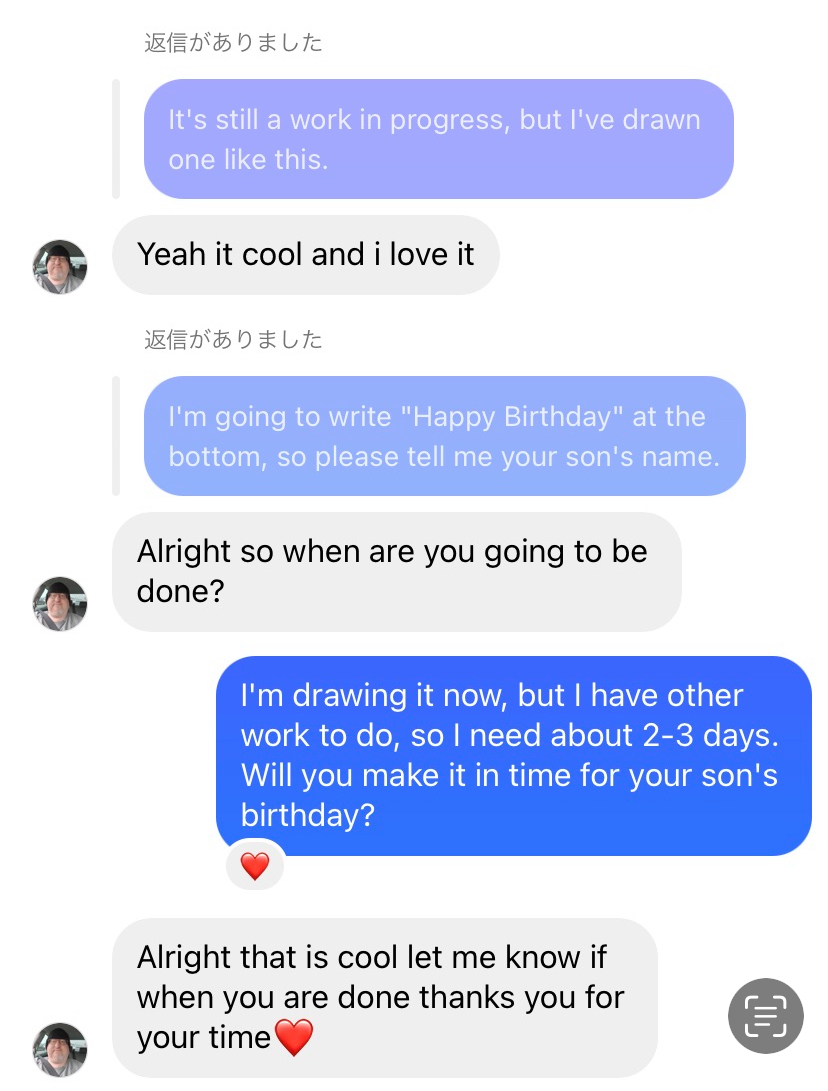Image resolution: width=828 pixels, height=1091 pixels.
Task: Open sender's avatar beside "Yeah it cool" message
Action: pyautogui.click(x=61, y=267)
